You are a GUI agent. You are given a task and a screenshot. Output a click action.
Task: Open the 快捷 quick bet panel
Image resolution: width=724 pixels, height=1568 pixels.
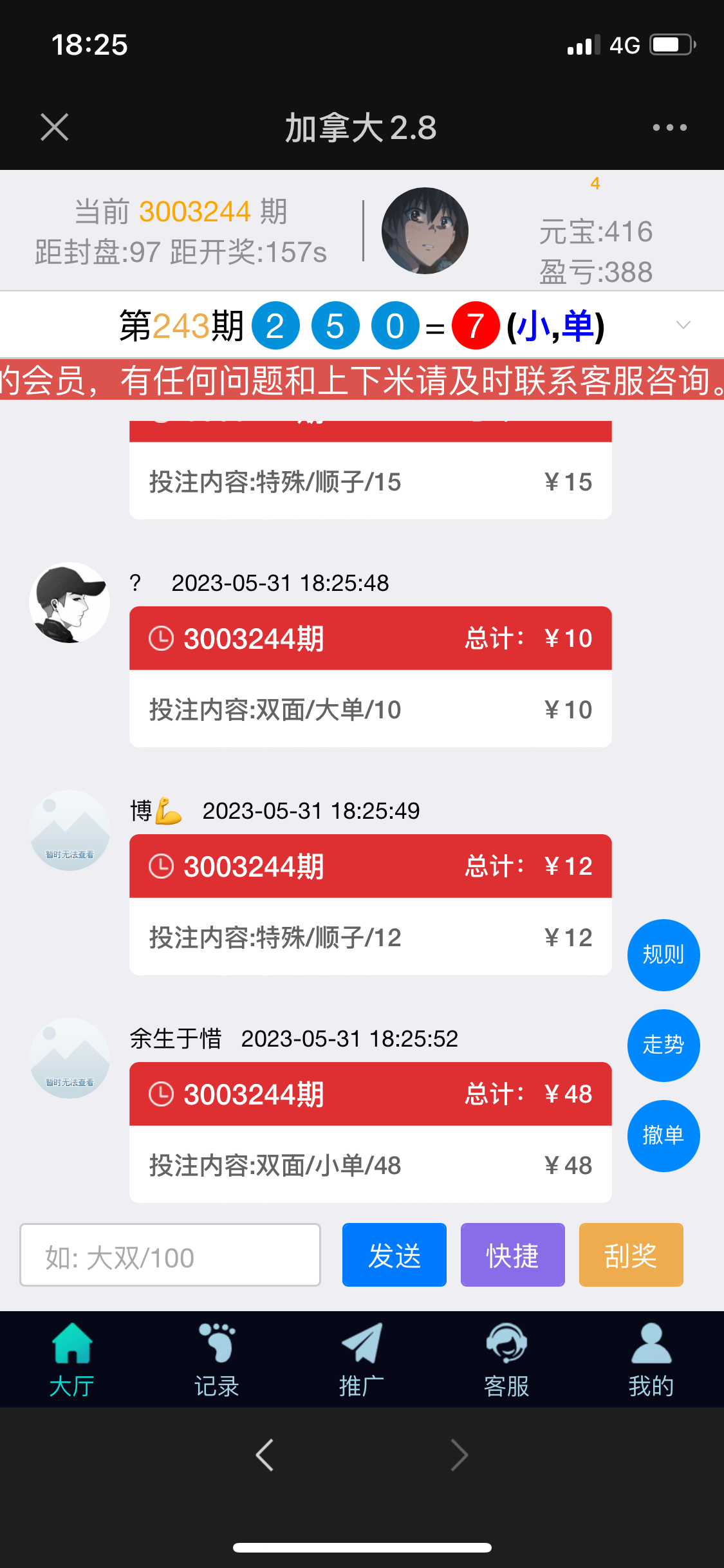tap(512, 1255)
